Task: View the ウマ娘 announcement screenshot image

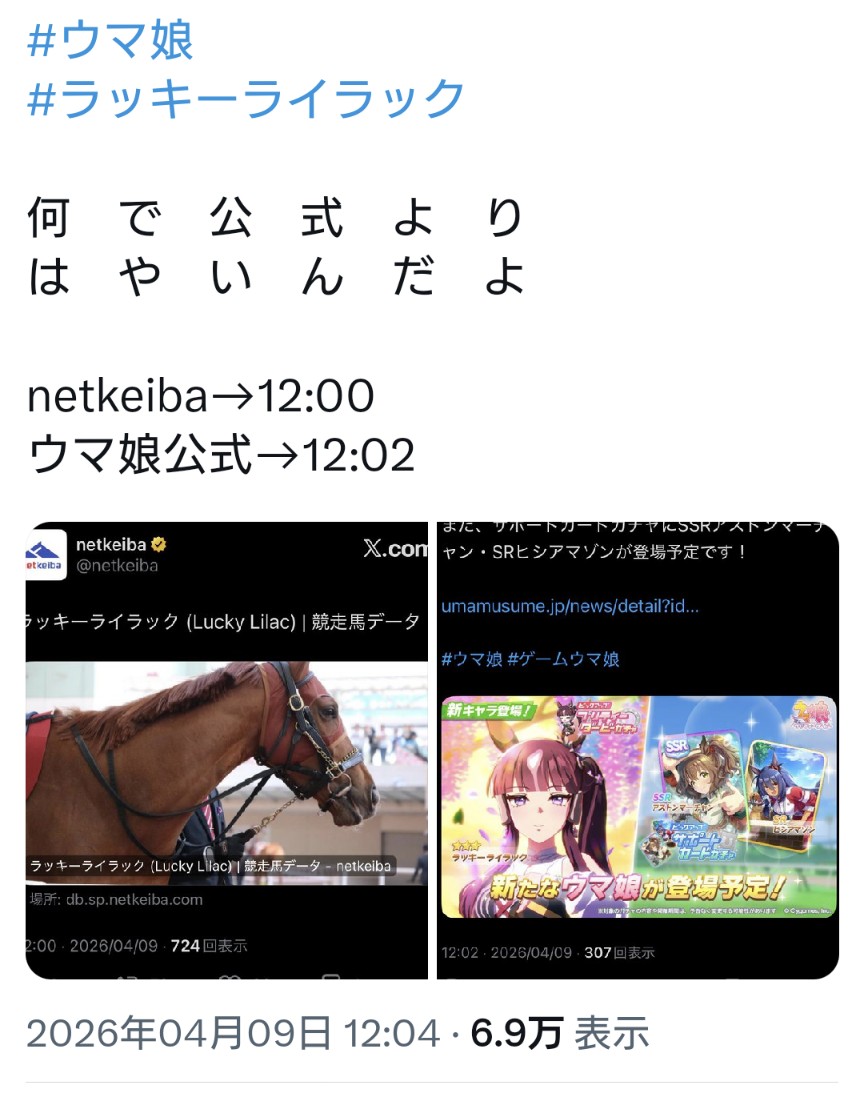Action: 637,750
